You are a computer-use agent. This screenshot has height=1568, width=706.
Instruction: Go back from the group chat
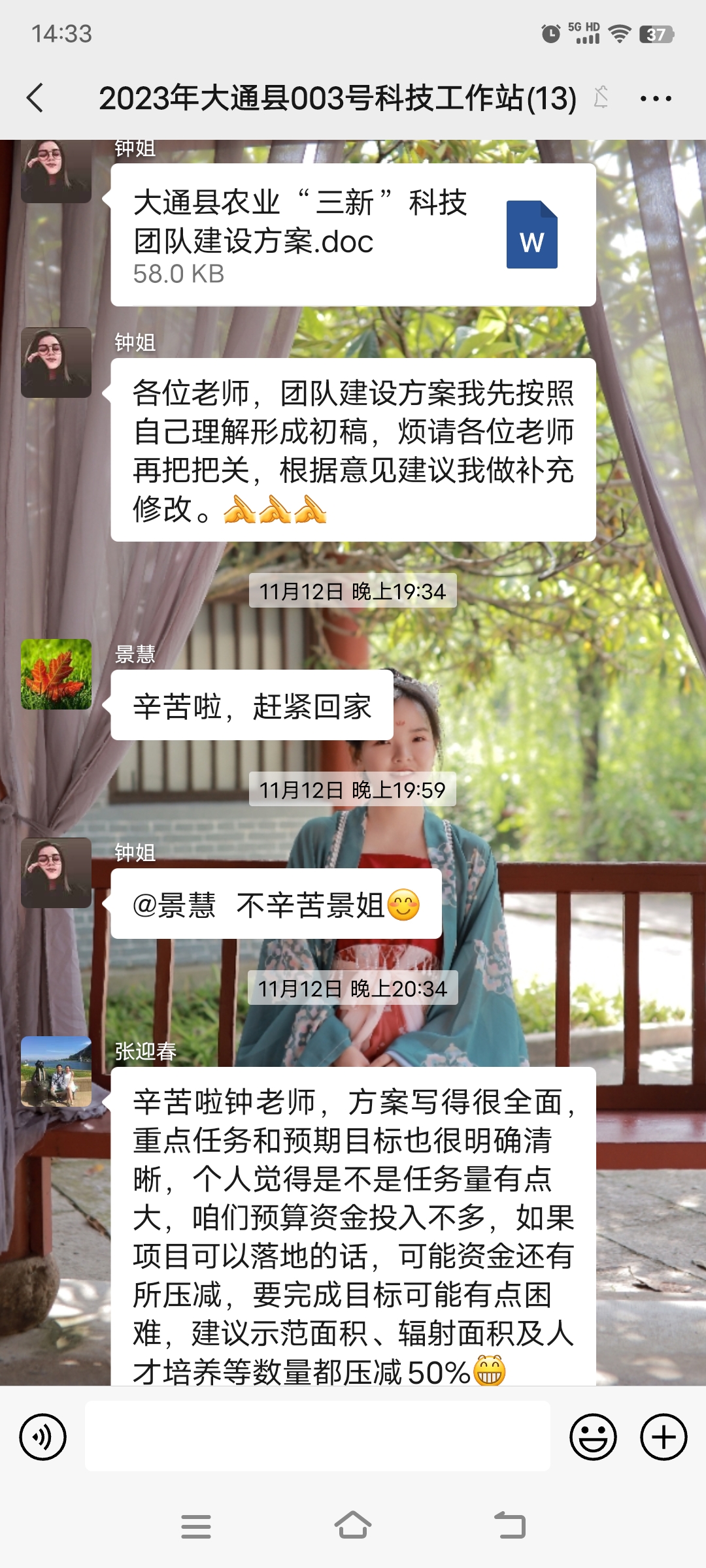coord(36,98)
